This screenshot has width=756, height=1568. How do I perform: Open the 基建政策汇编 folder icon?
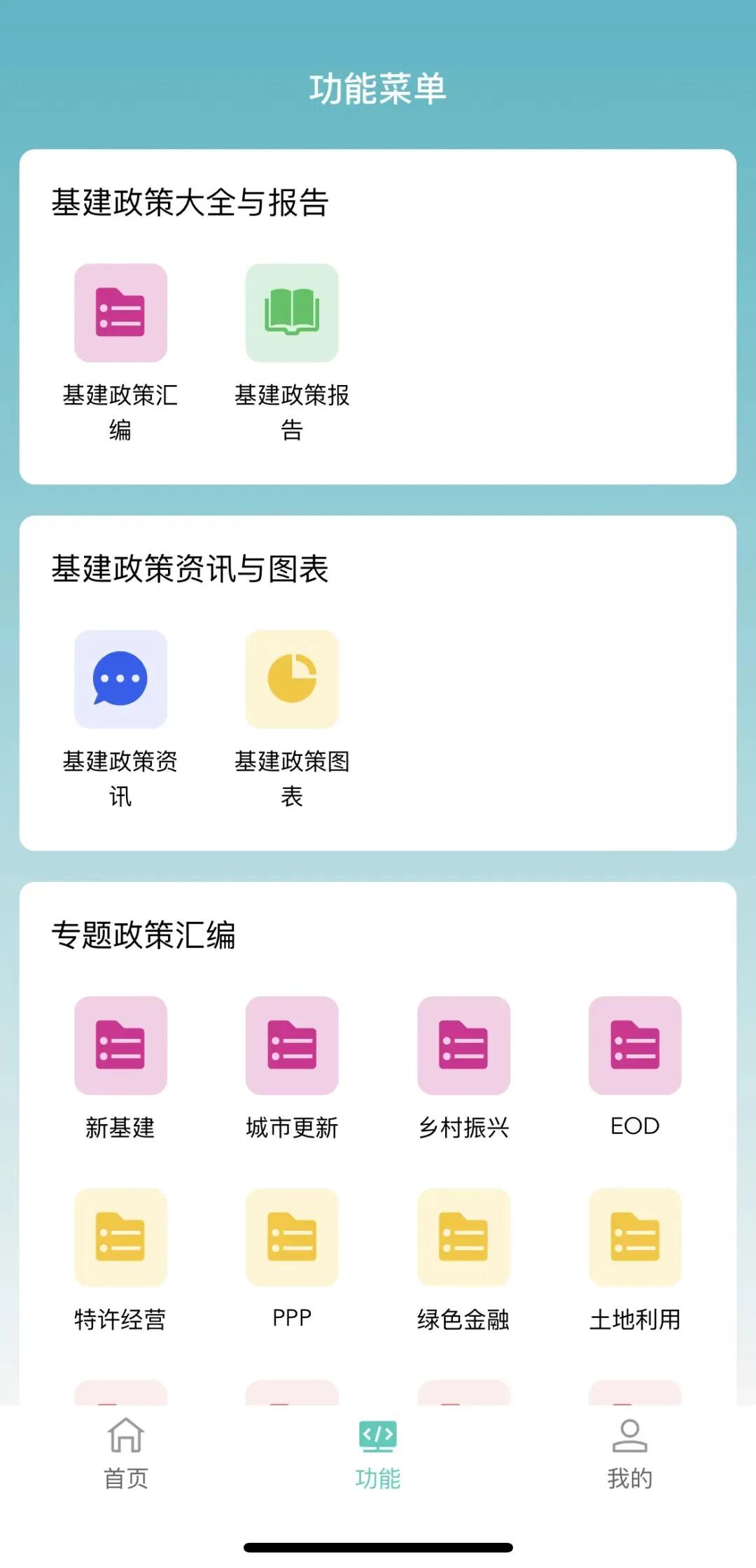(x=120, y=313)
